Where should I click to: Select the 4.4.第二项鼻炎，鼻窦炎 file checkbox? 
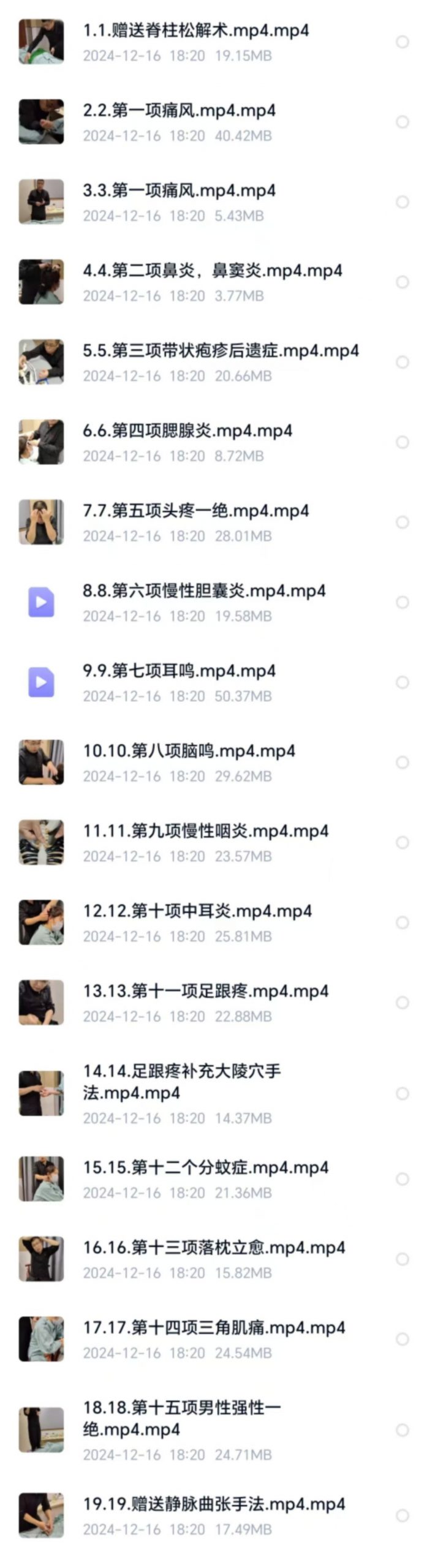coord(402,282)
